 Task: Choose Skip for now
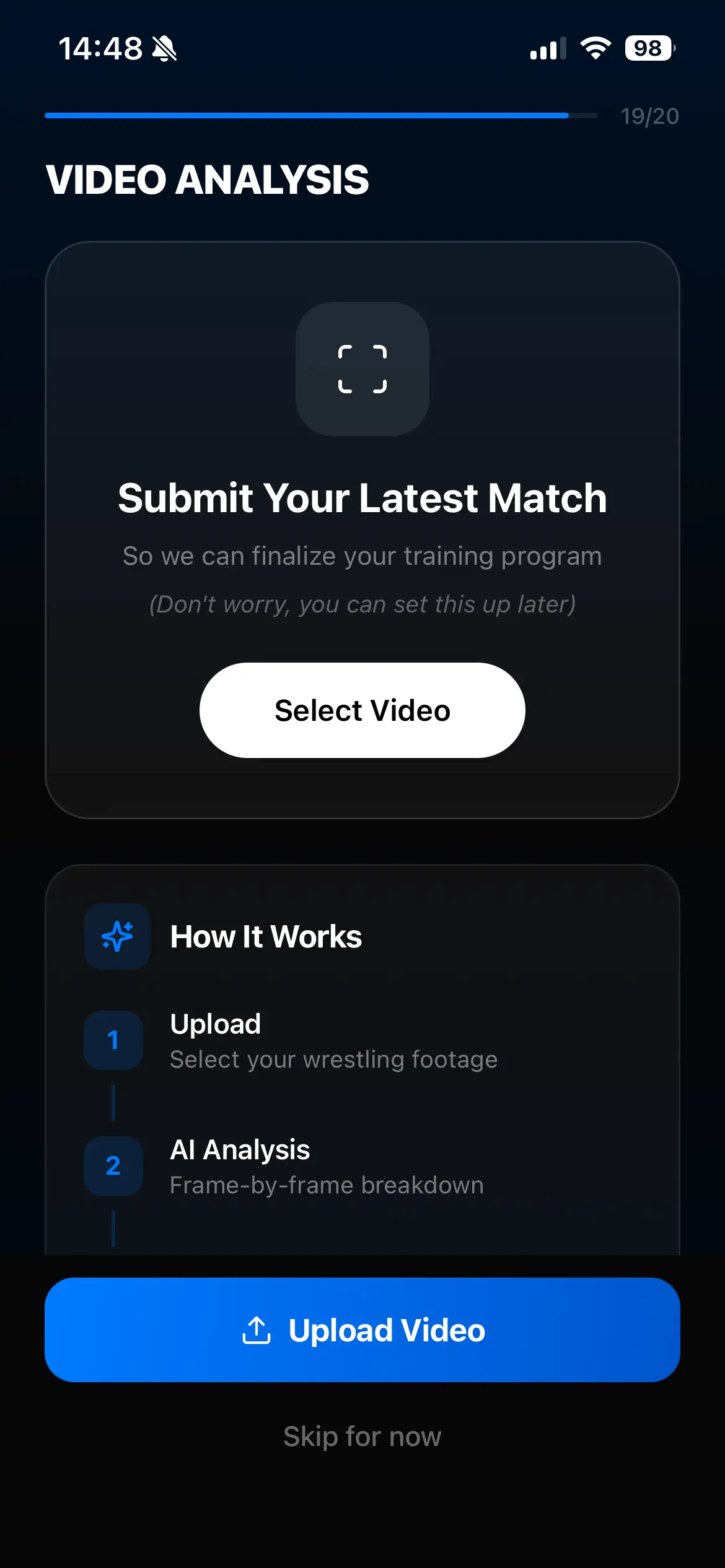click(x=362, y=1436)
